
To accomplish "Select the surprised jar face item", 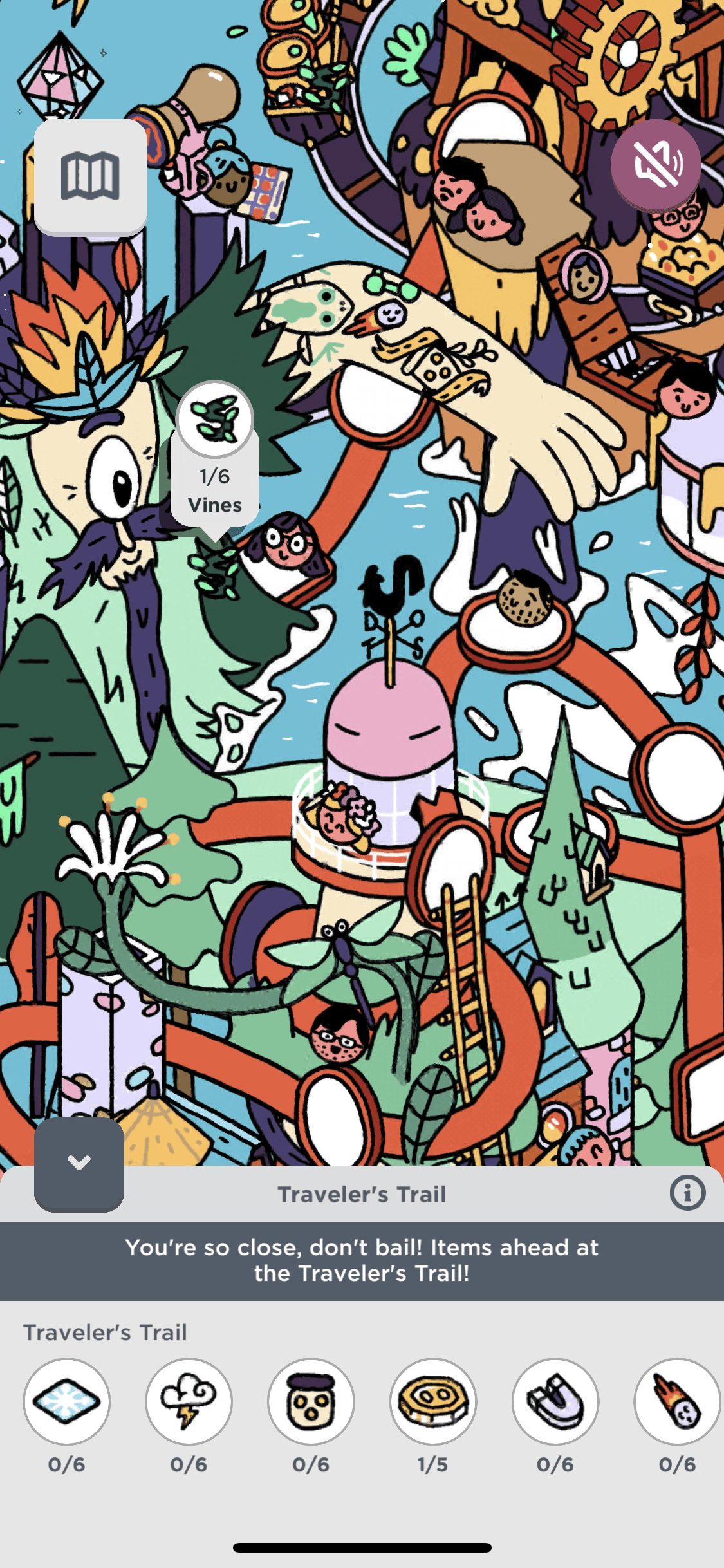I will pos(311,1401).
